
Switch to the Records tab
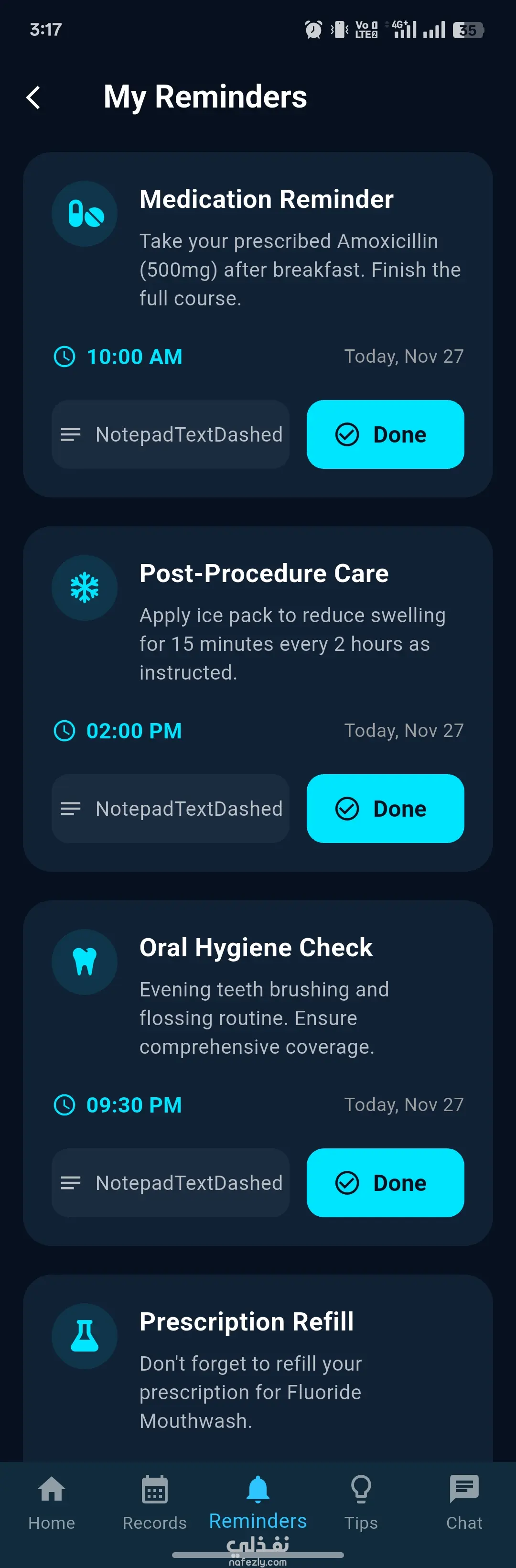click(x=154, y=1502)
